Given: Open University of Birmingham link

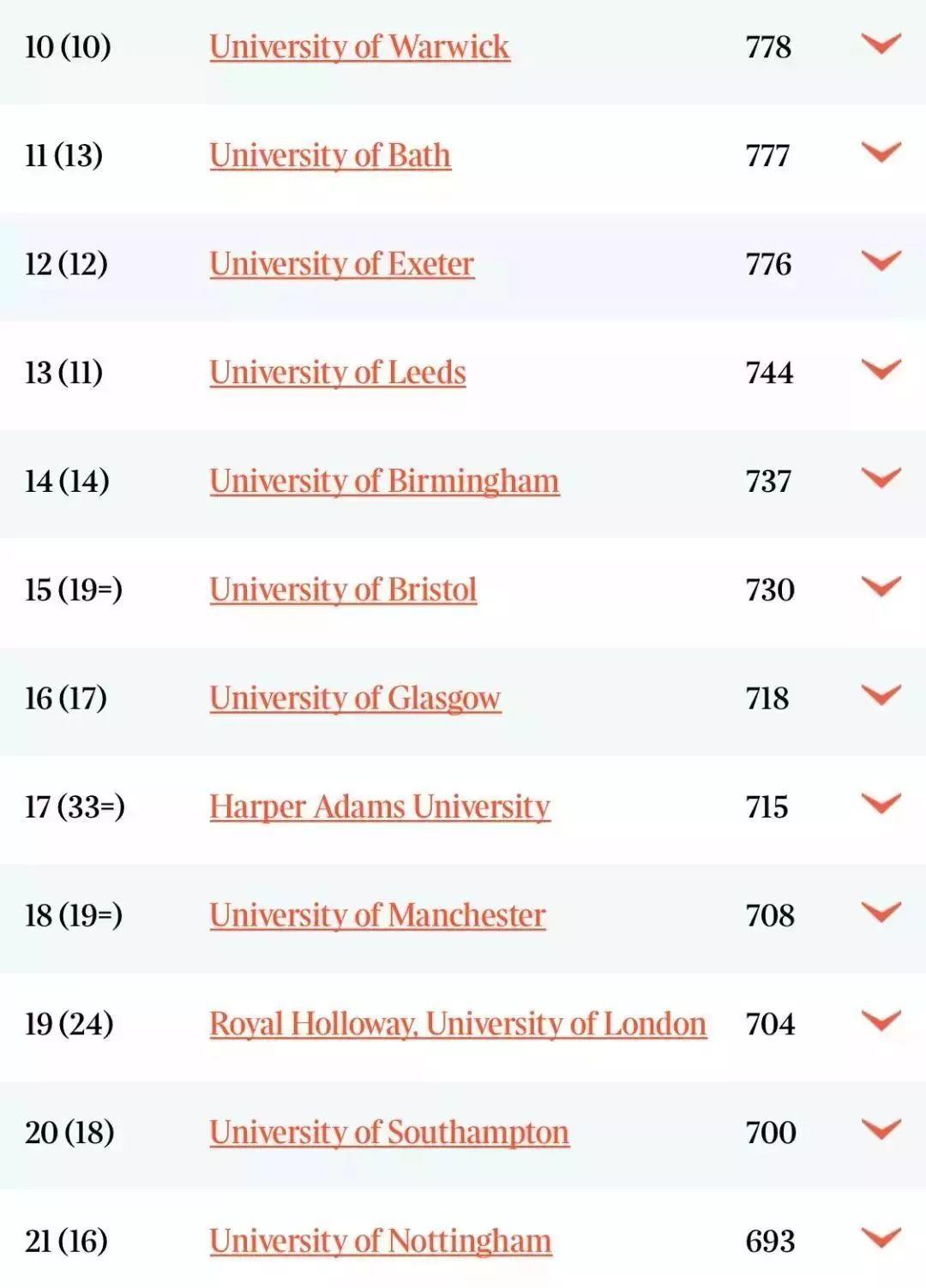Looking at the screenshot, I should click(384, 482).
